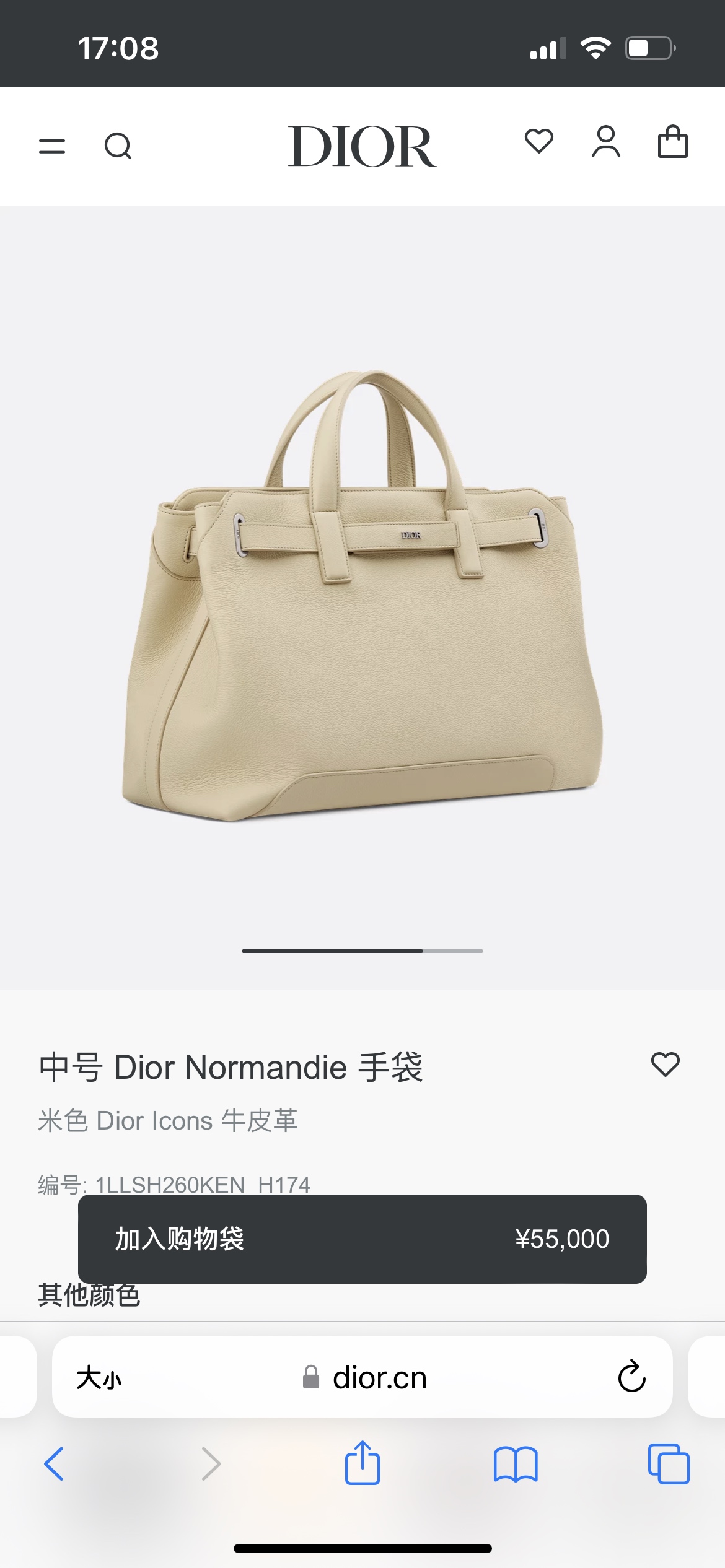Tap the dior.cn address bar
Viewport: 725px width, 1568px height.
click(372, 1378)
